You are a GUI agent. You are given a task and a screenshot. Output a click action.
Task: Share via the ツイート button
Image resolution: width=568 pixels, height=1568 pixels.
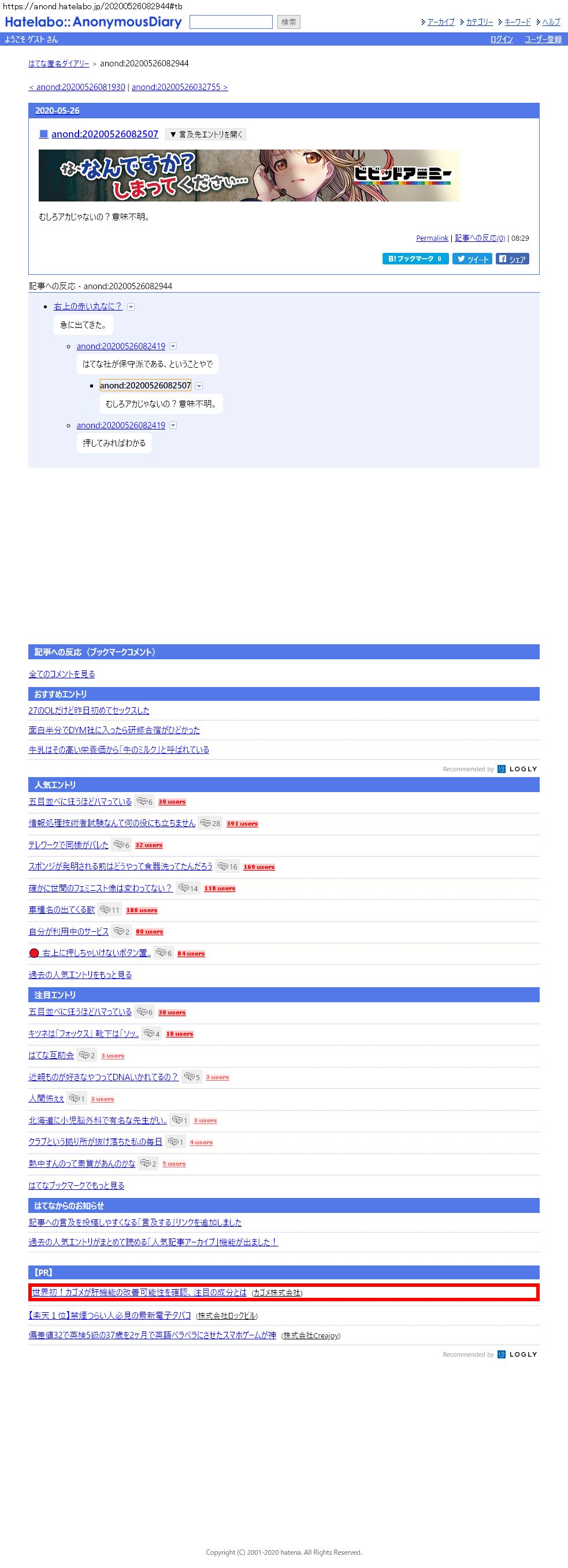coord(472,259)
